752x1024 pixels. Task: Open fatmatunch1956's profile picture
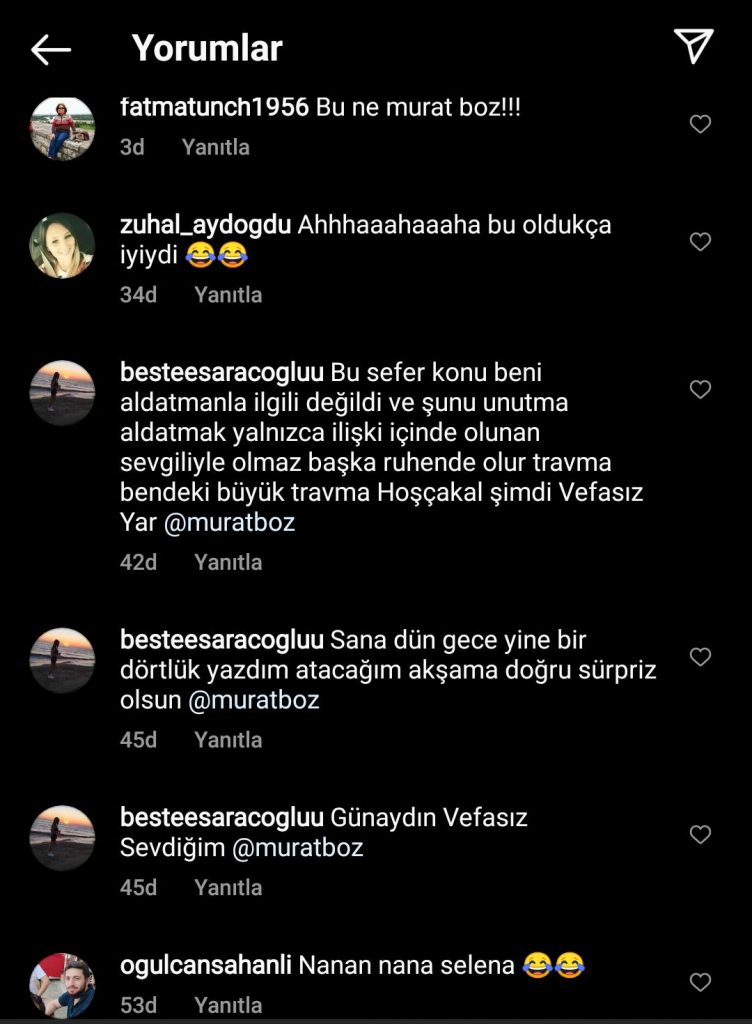[x=62, y=128]
